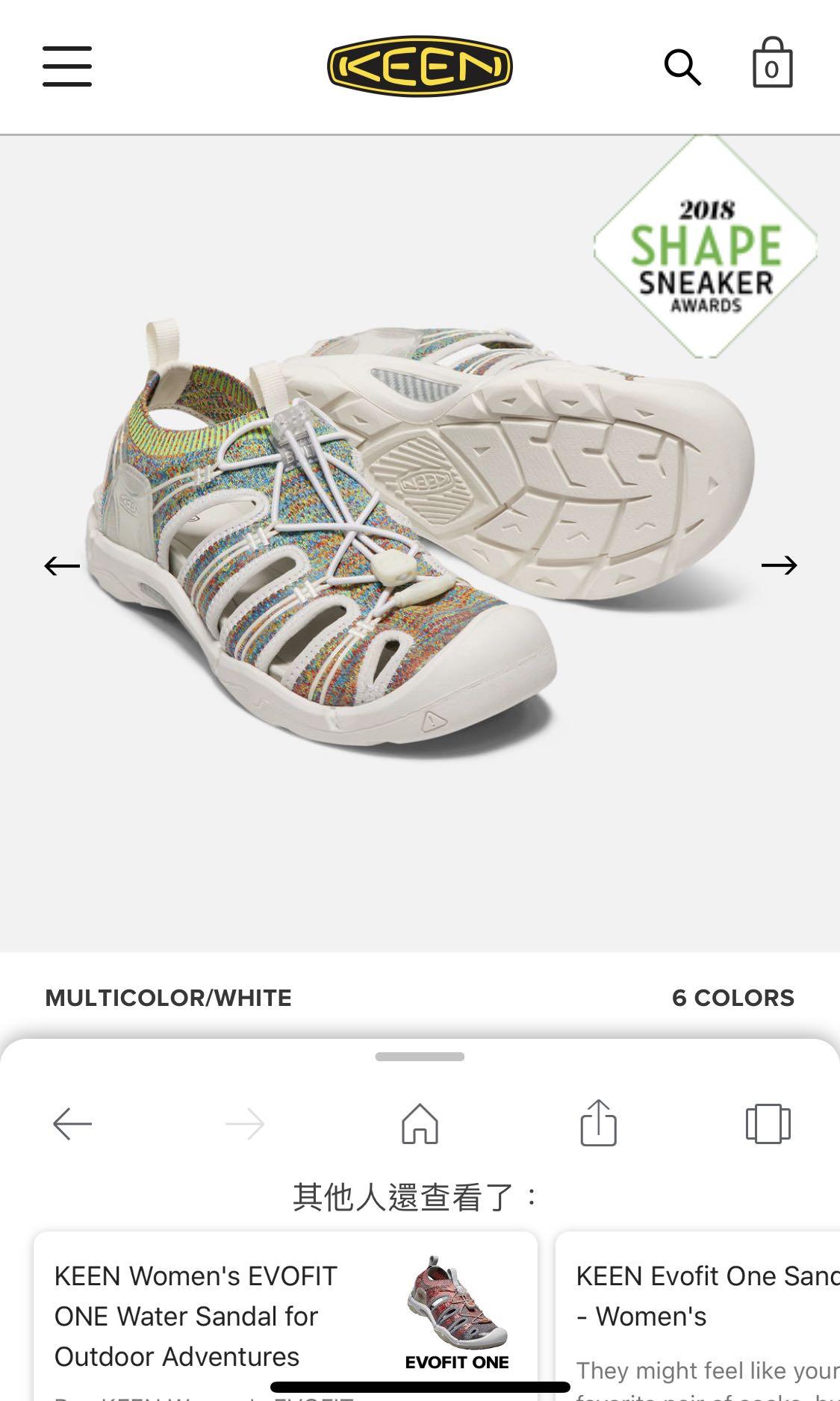Open the KEEN Women's EVOFIT ONE Water Sandal card
The height and width of the screenshot is (1401, 840).
[x=285, y=1316]
